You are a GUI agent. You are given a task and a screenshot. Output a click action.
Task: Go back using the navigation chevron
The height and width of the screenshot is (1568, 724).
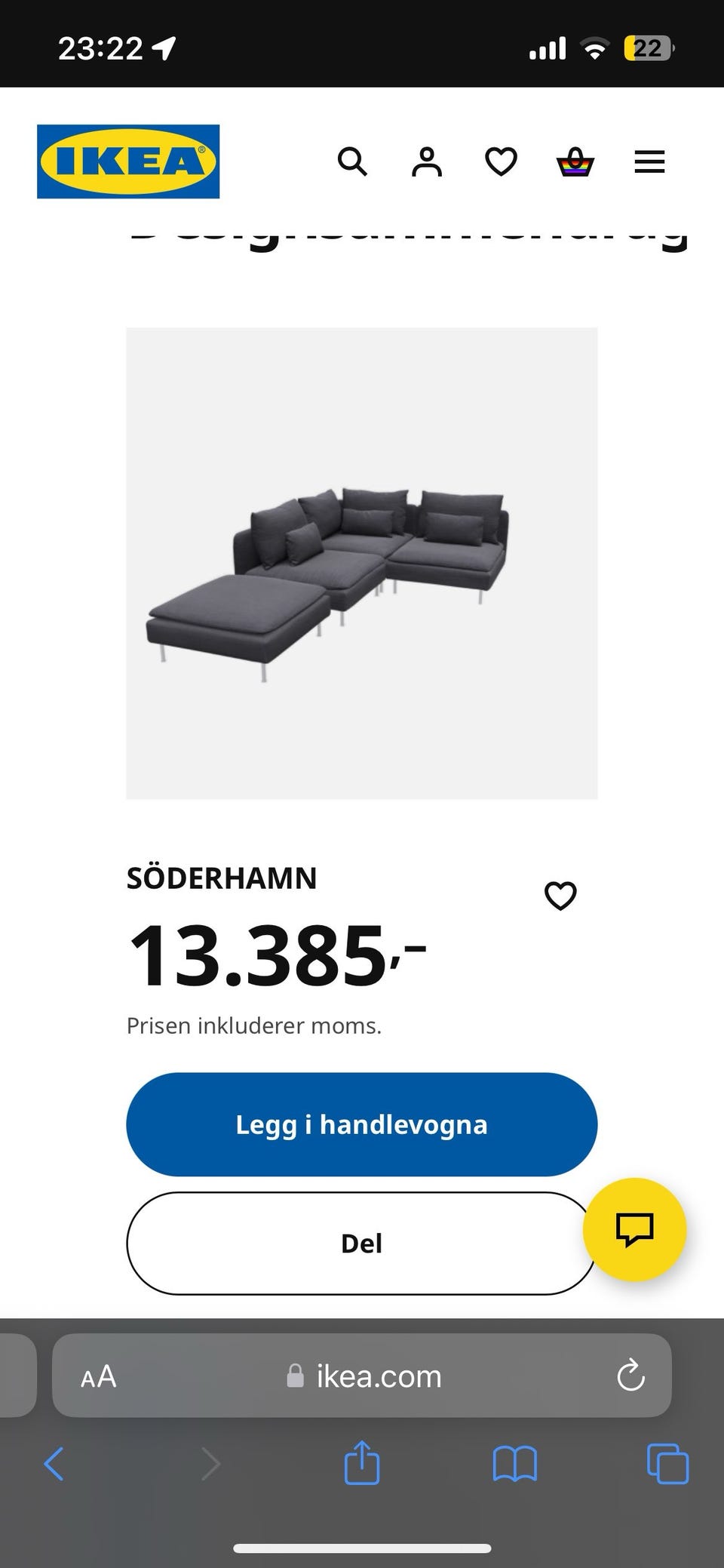pos(54,1464)
